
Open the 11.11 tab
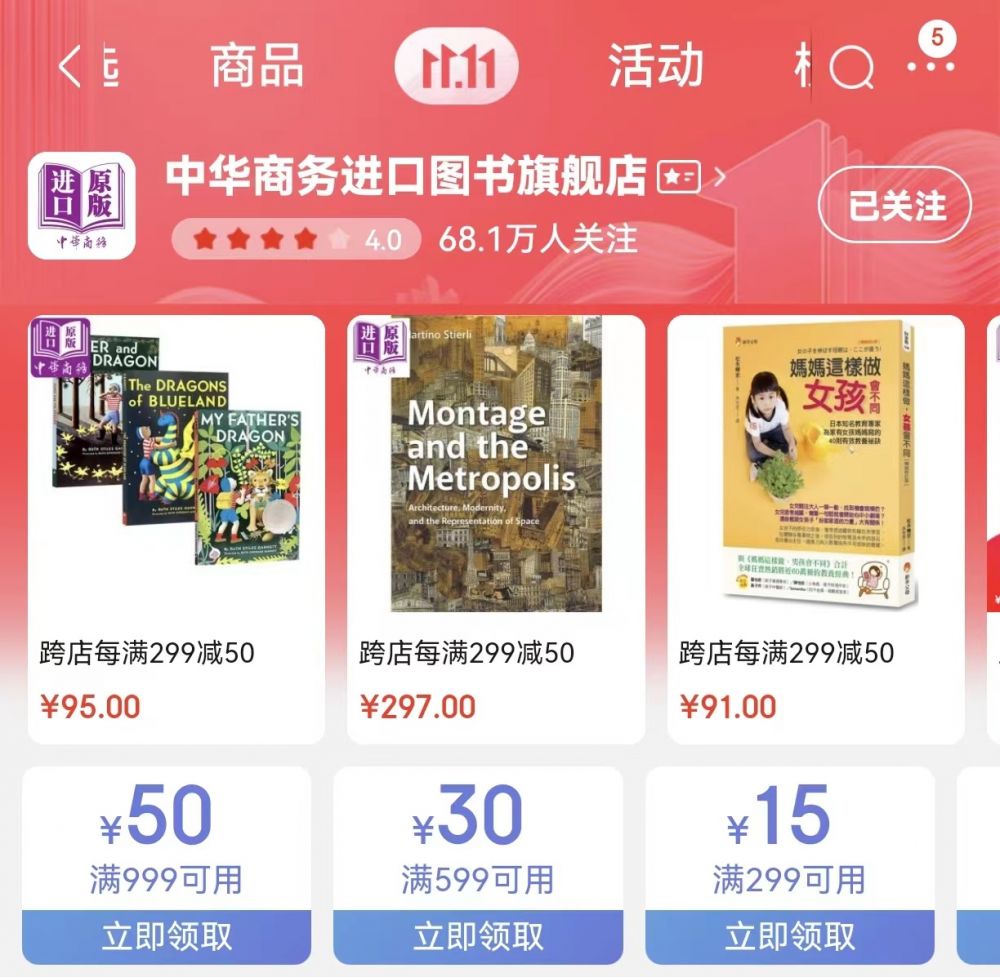[x=457, y=68]
